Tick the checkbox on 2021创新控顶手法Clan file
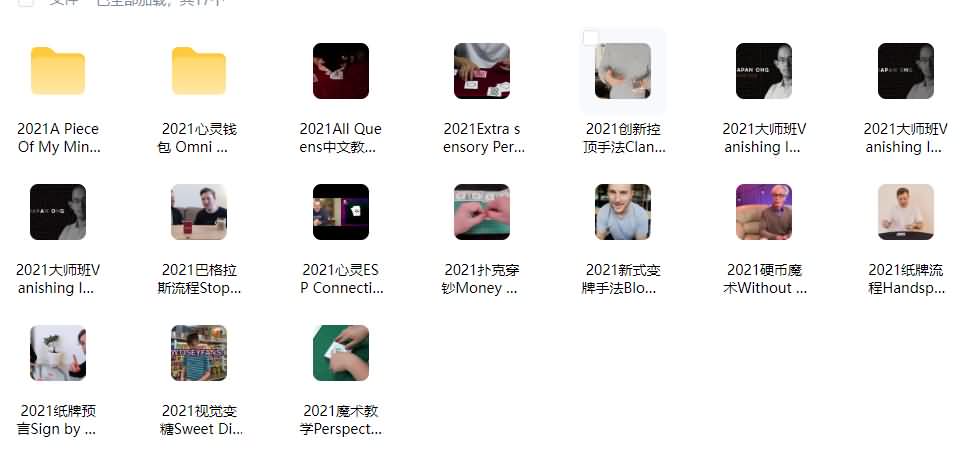Screen dimensions: 977x469 [x=591, y=38]
